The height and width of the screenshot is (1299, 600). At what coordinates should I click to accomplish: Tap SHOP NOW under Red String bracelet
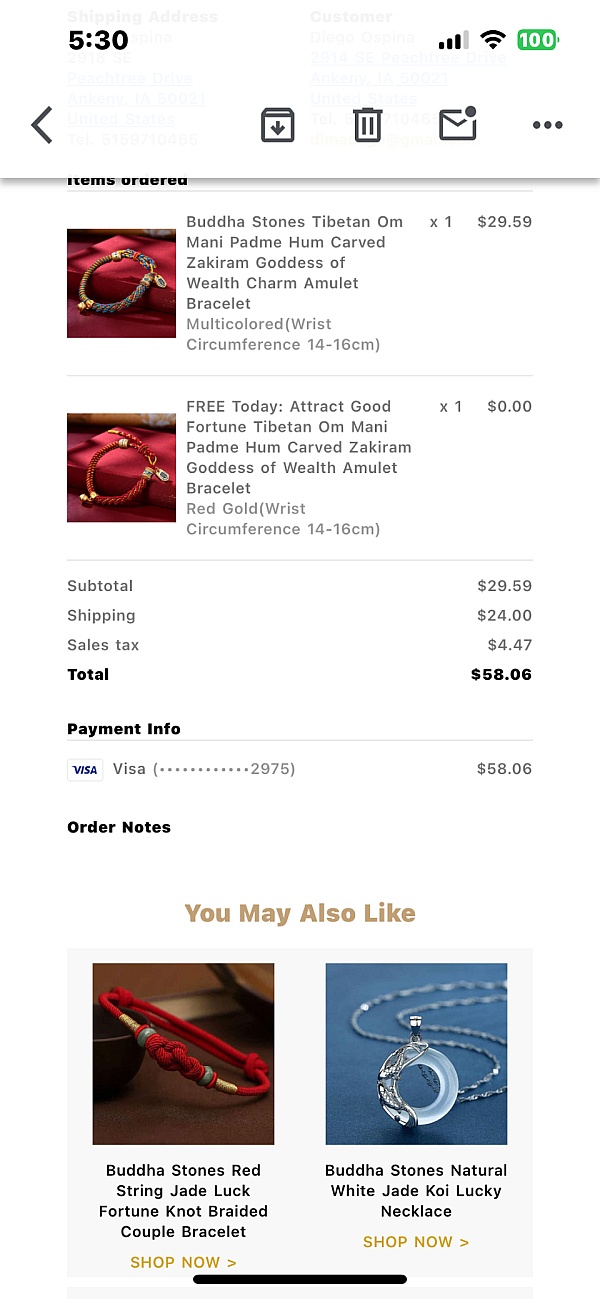183,1262
